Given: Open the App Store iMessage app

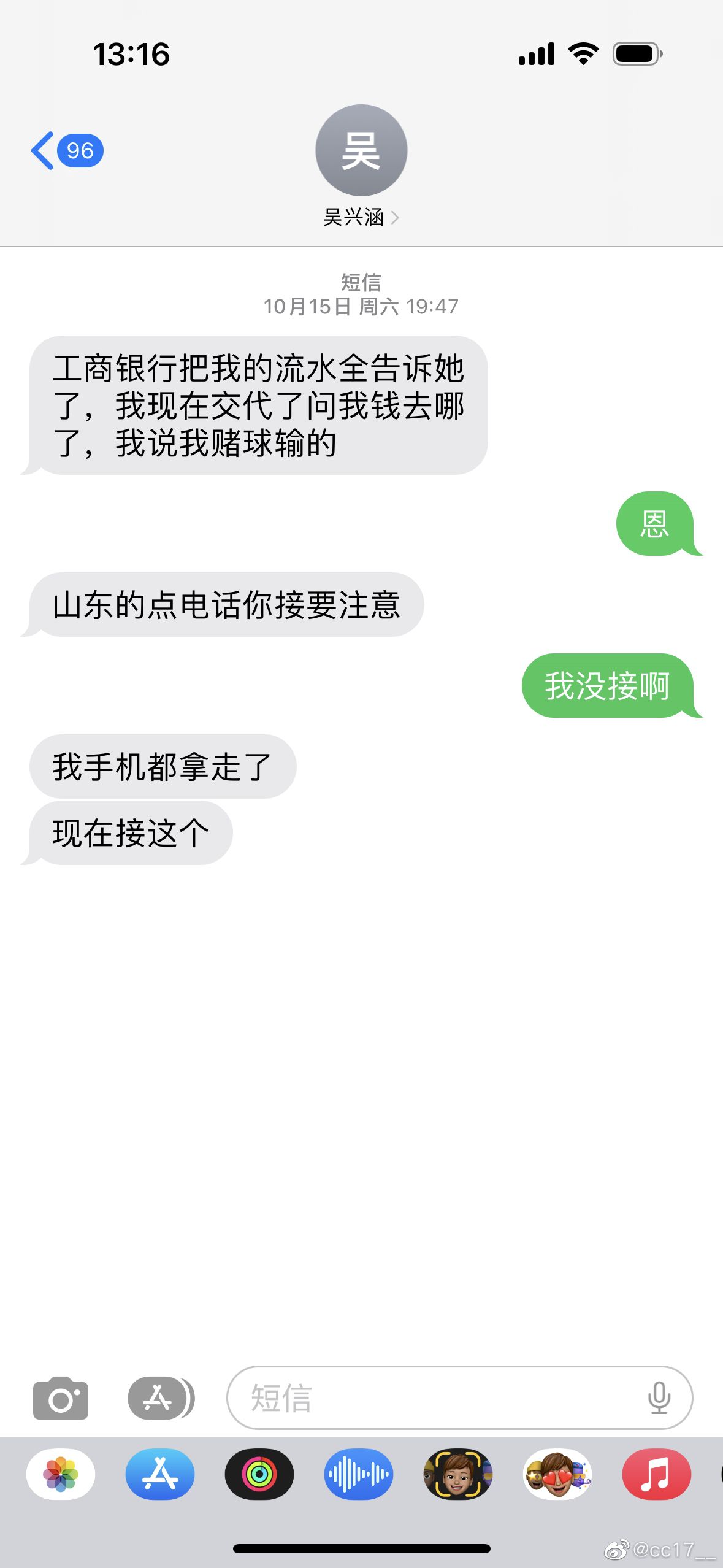Looking at the screenshot, I should (x=160, y=1474).
